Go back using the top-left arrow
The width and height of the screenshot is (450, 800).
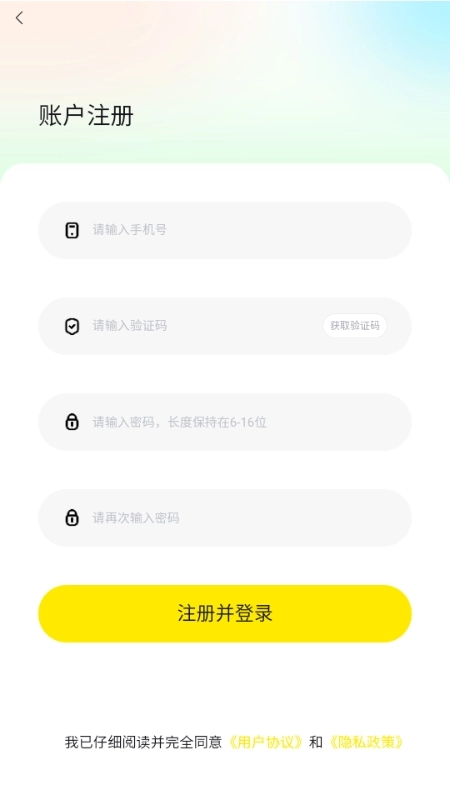click(x=19, y=18)
